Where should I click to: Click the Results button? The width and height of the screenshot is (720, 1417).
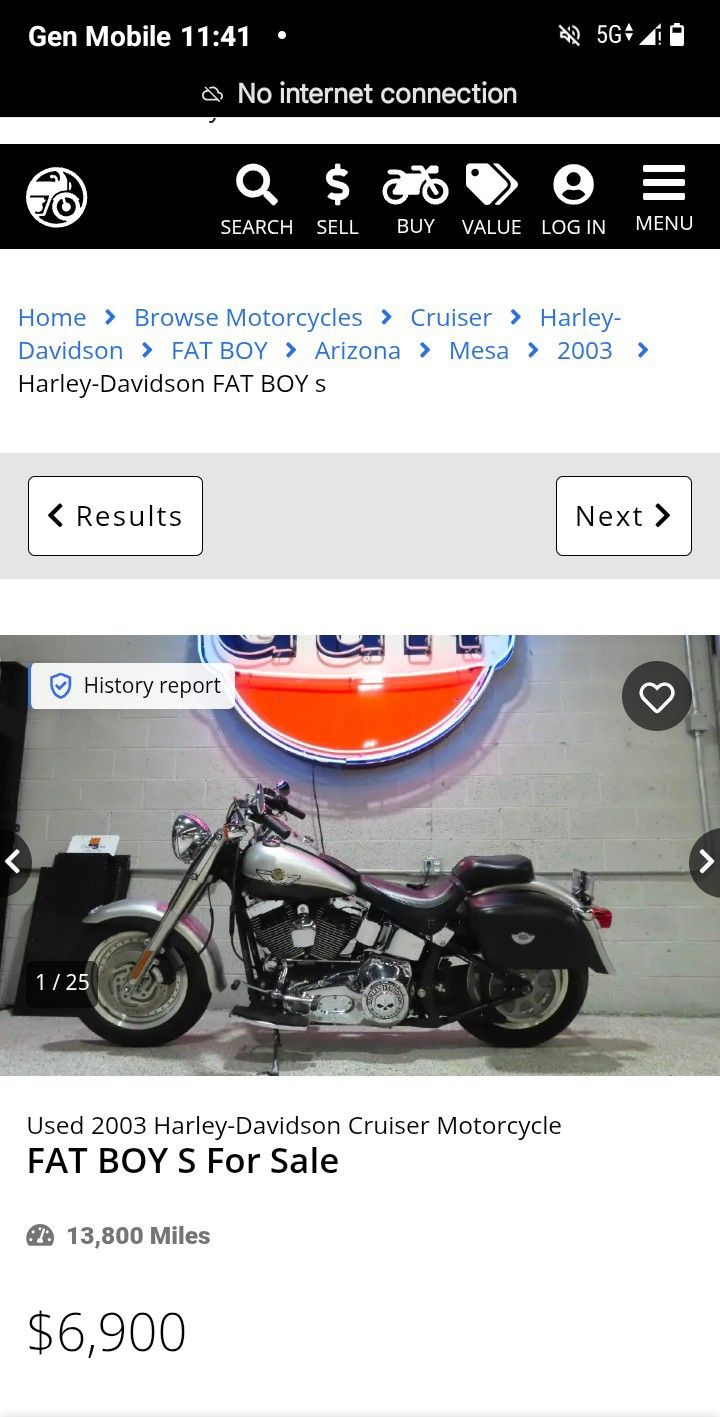(x=115, y=515)
